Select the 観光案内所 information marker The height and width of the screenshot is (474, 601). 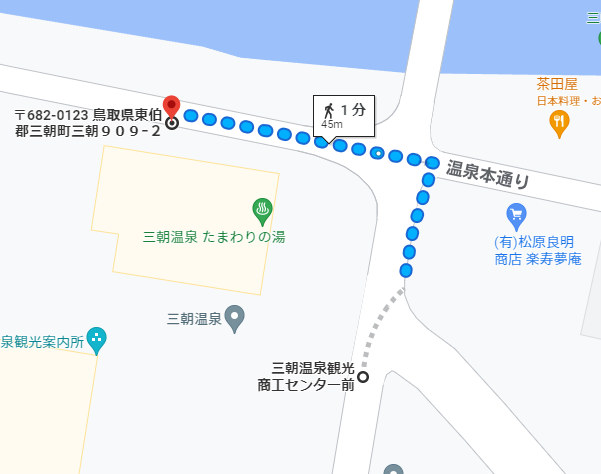[97, 339]
